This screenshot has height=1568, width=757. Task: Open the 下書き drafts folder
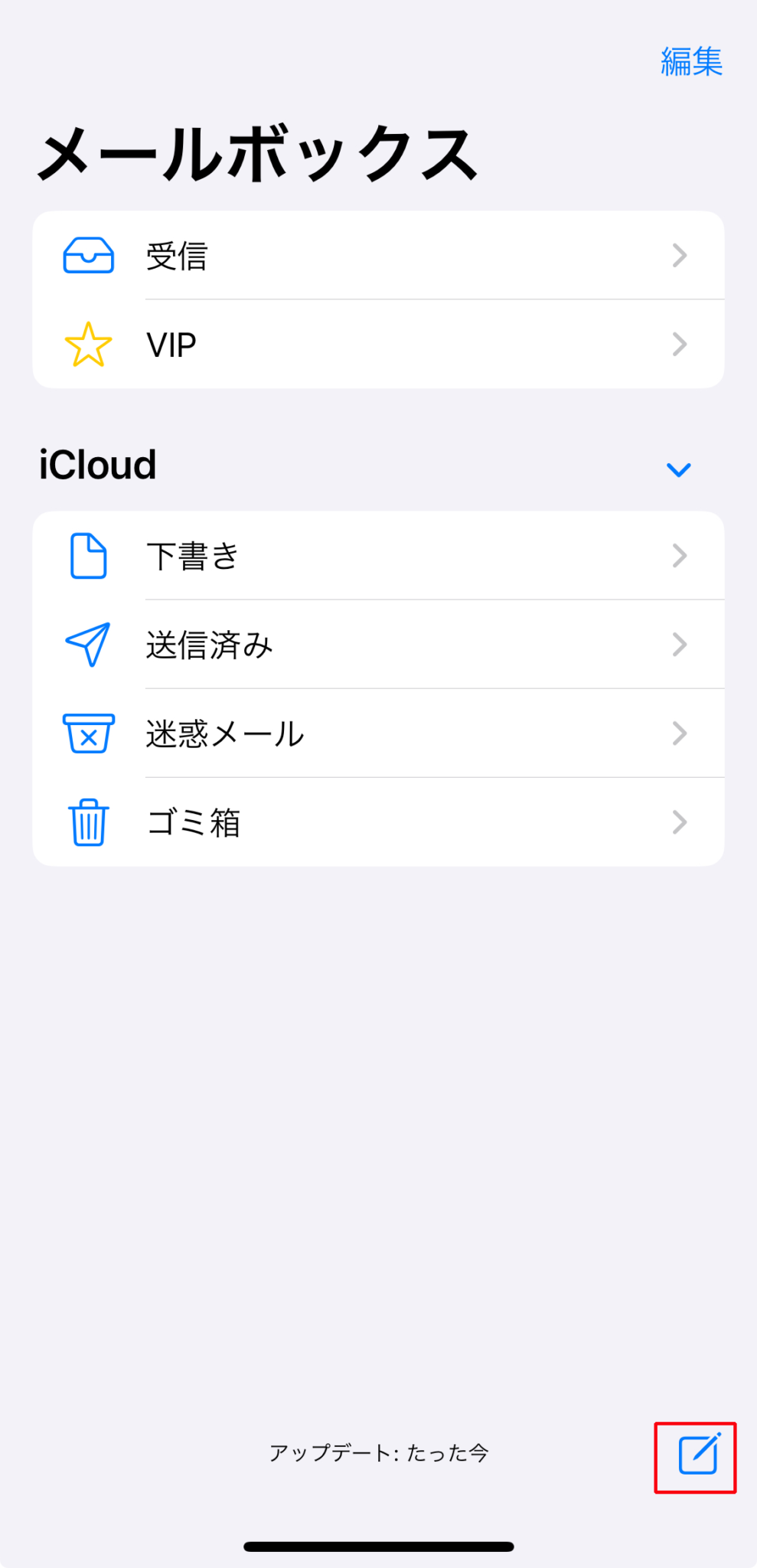378,556
